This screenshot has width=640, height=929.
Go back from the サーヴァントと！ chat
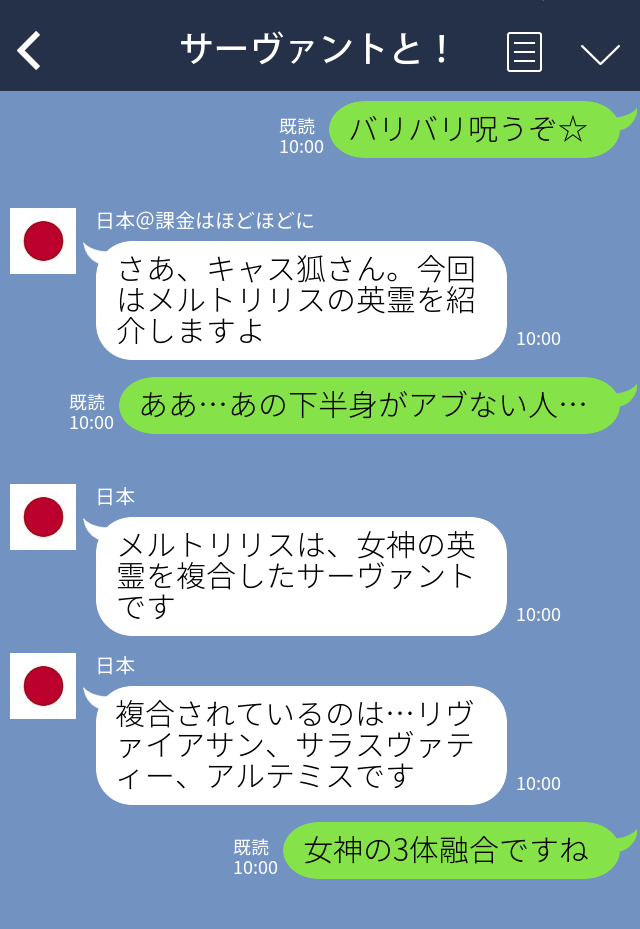[30, 50]
